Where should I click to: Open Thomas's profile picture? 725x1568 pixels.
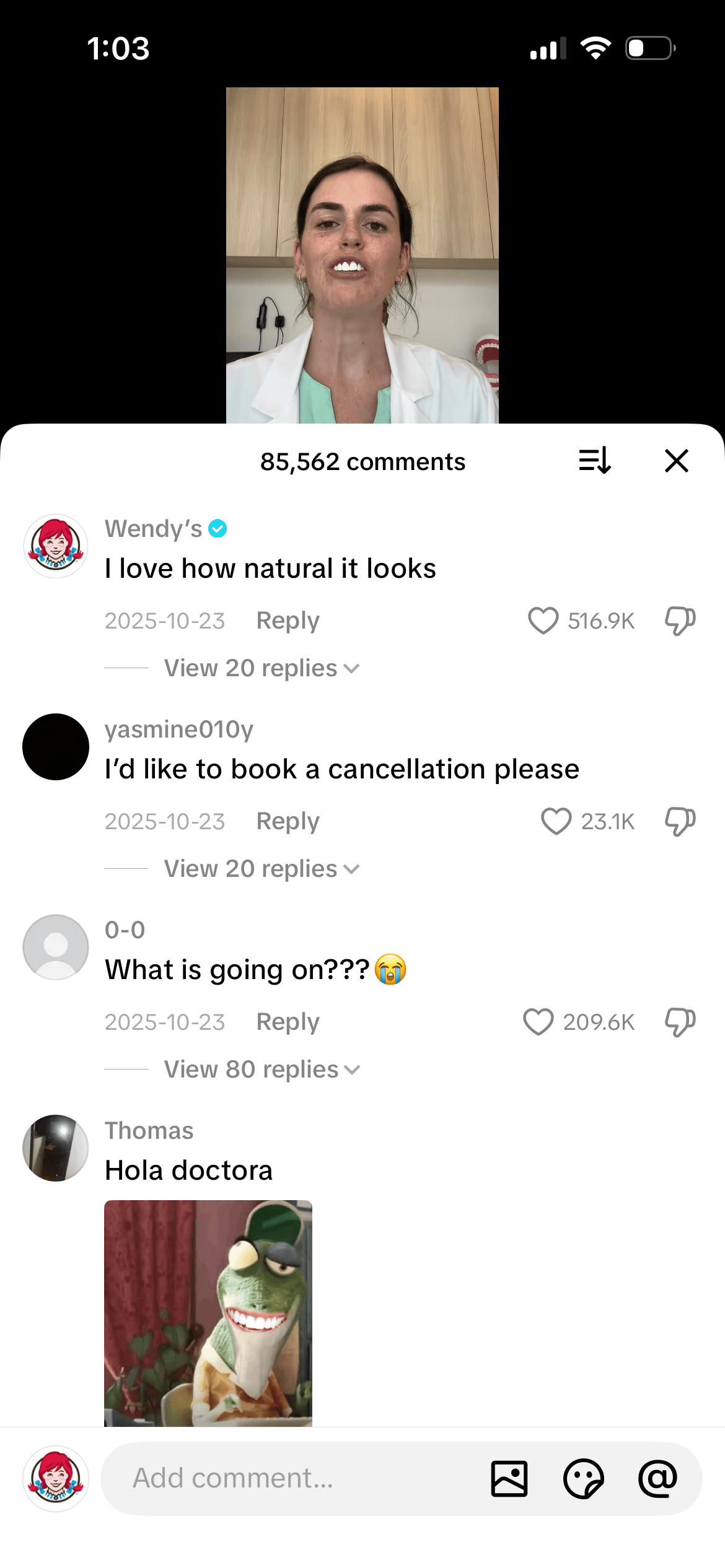point(55,1148)
